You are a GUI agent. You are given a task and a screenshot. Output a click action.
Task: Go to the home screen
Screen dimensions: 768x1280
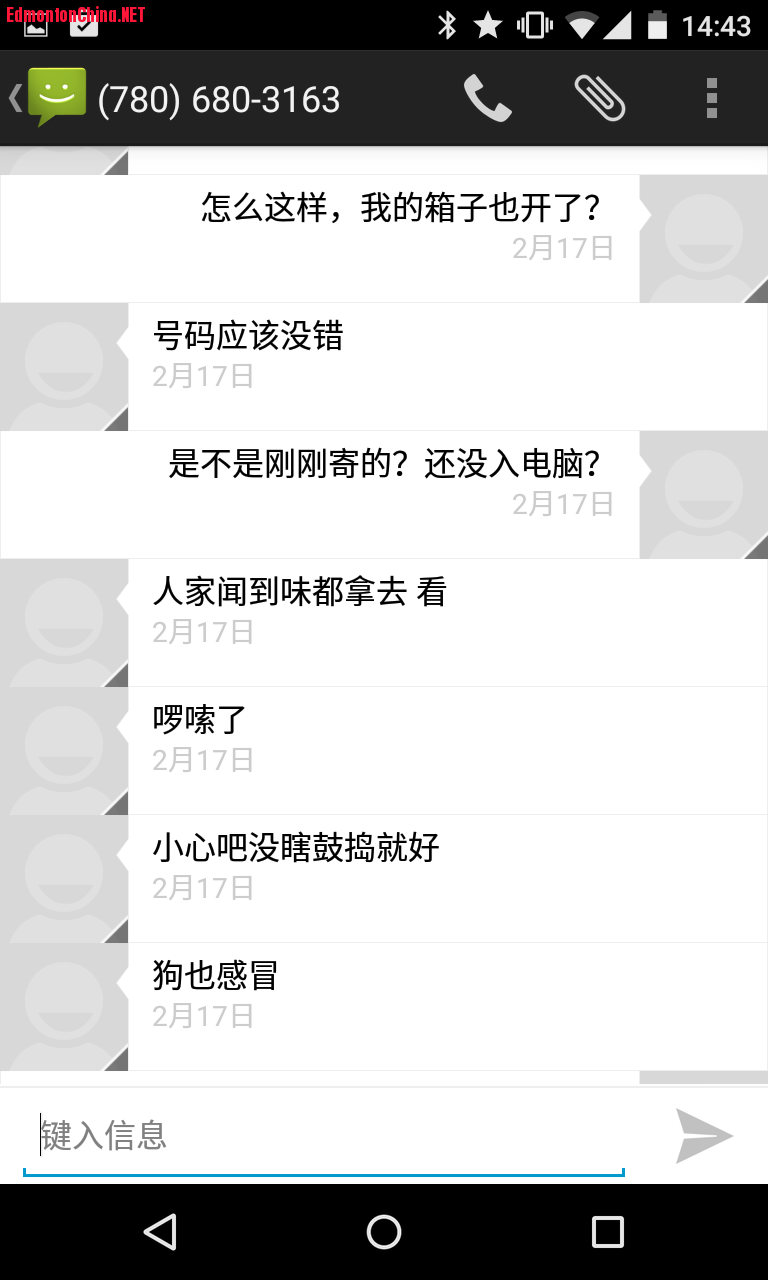pyautogui.click(x=384, y=1232)
